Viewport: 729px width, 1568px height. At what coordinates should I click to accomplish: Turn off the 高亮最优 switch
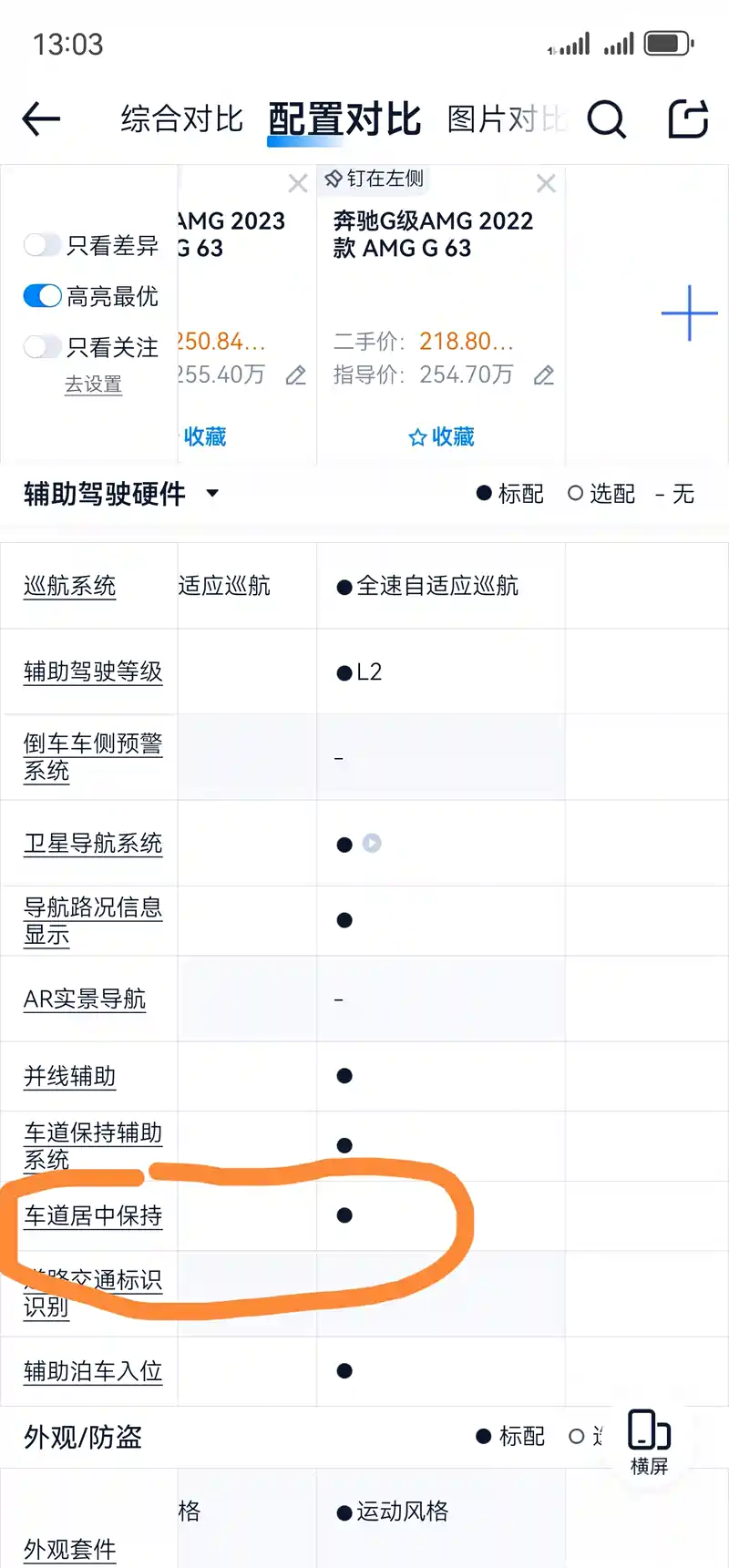click(42, 296)
